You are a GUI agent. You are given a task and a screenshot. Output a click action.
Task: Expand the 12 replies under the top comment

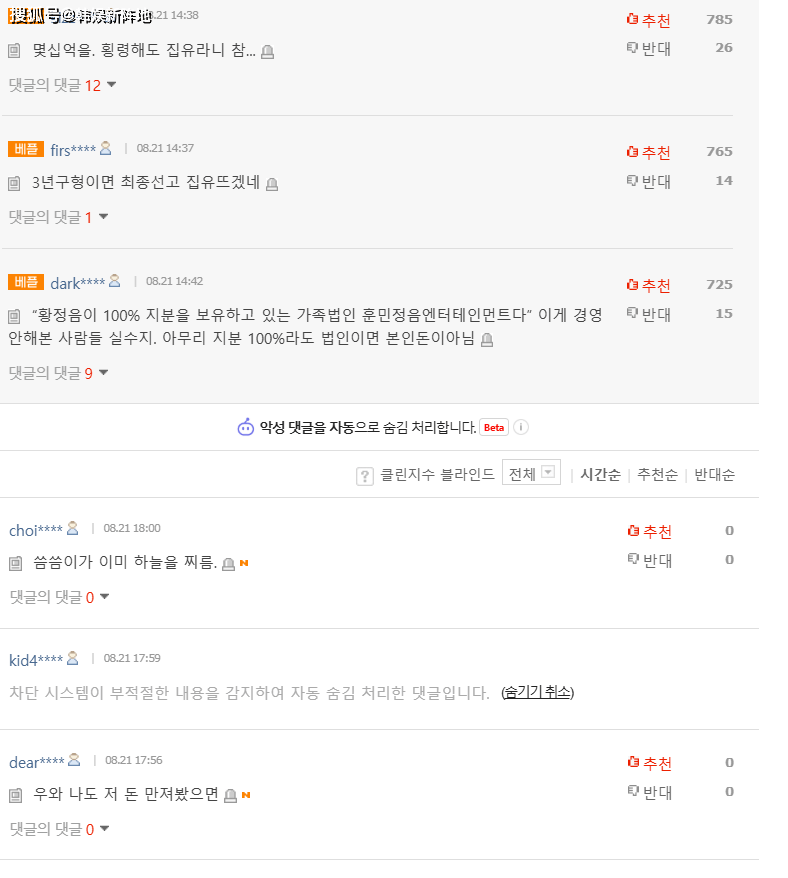[62, 85]
